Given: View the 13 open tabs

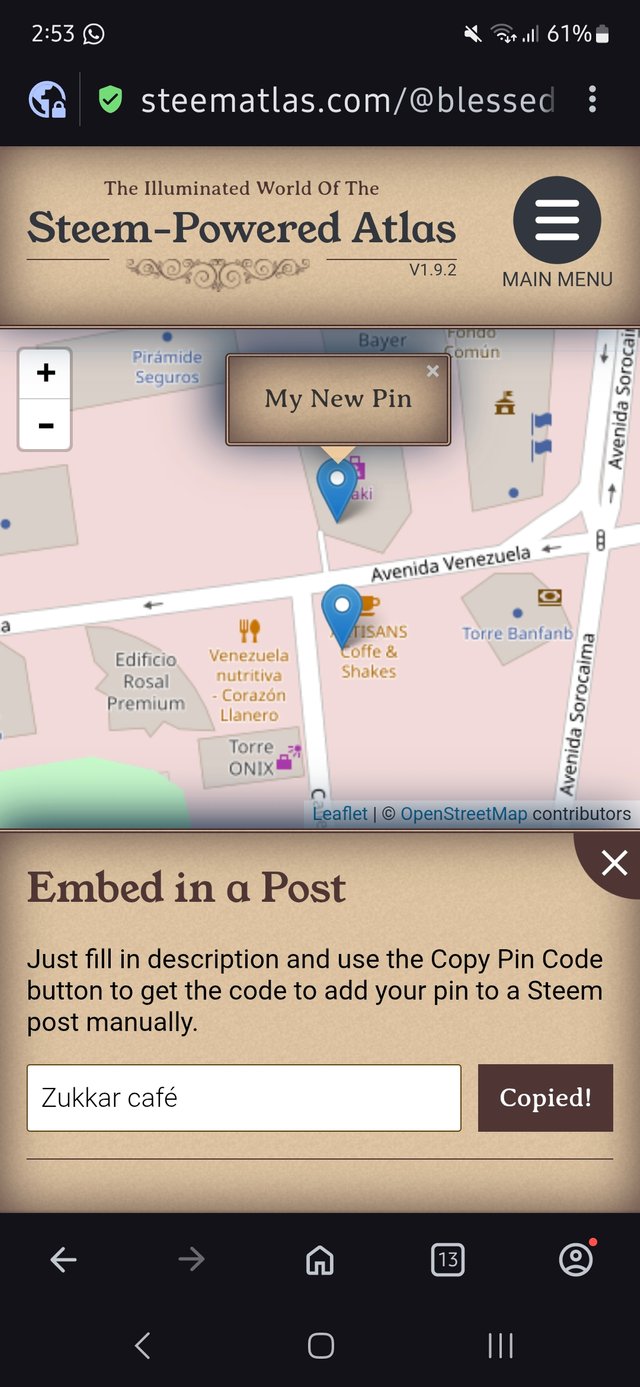Looking at the screenshot, I should click(x=447, y=1260).
